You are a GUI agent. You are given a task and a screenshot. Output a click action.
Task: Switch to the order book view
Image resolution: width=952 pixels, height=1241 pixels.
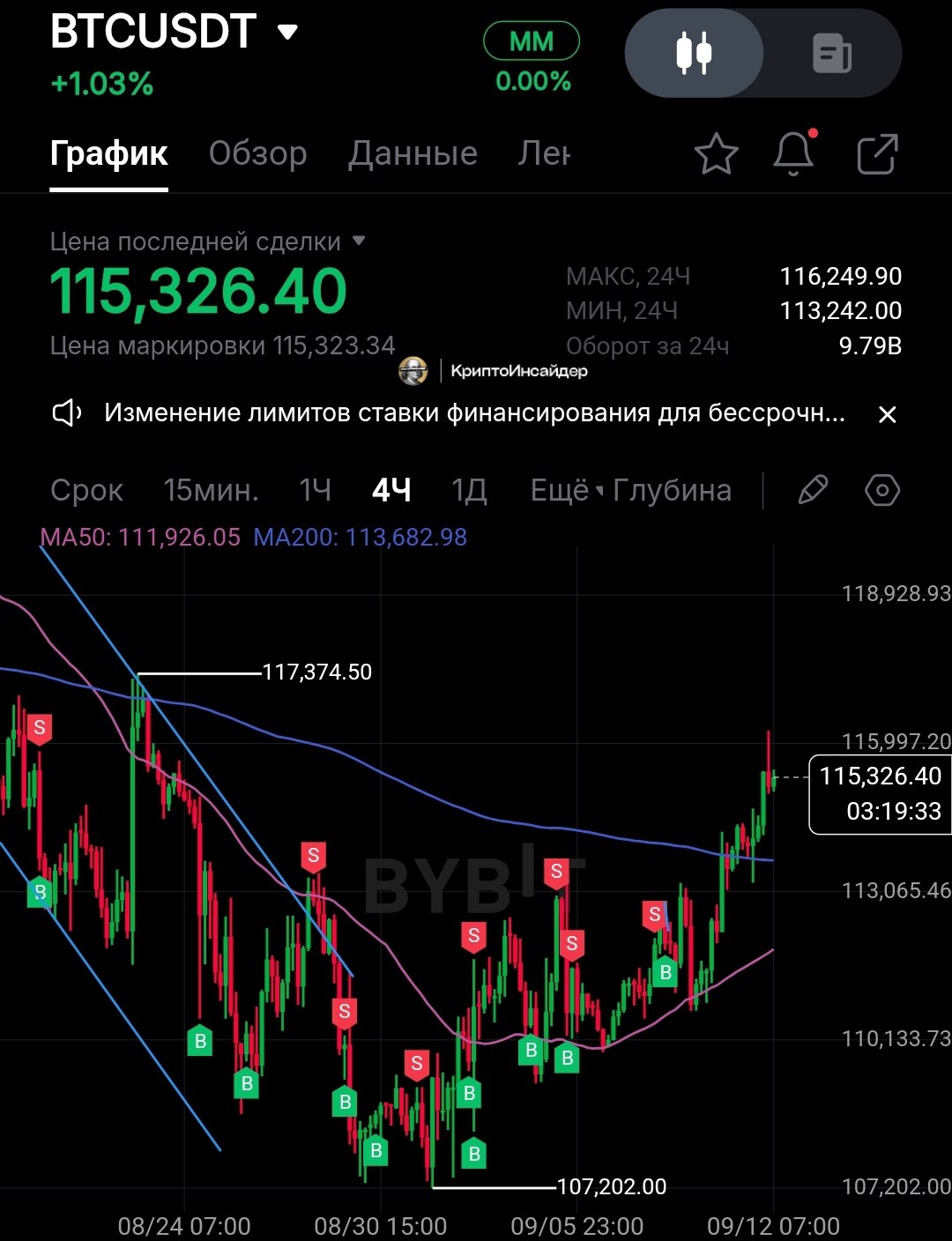[x=831, y=53]
